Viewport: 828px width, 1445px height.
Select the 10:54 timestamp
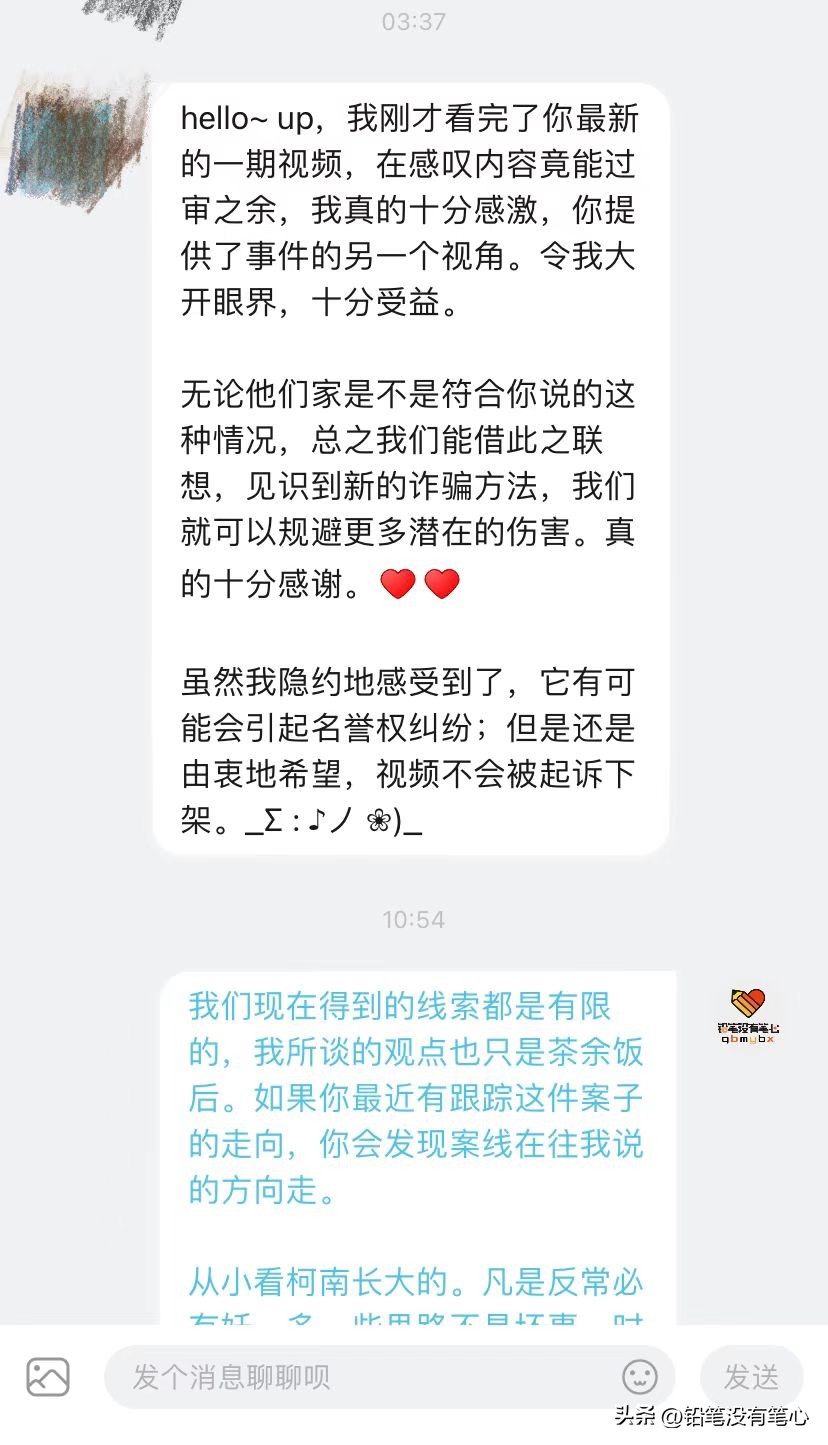tap(414, 919)
